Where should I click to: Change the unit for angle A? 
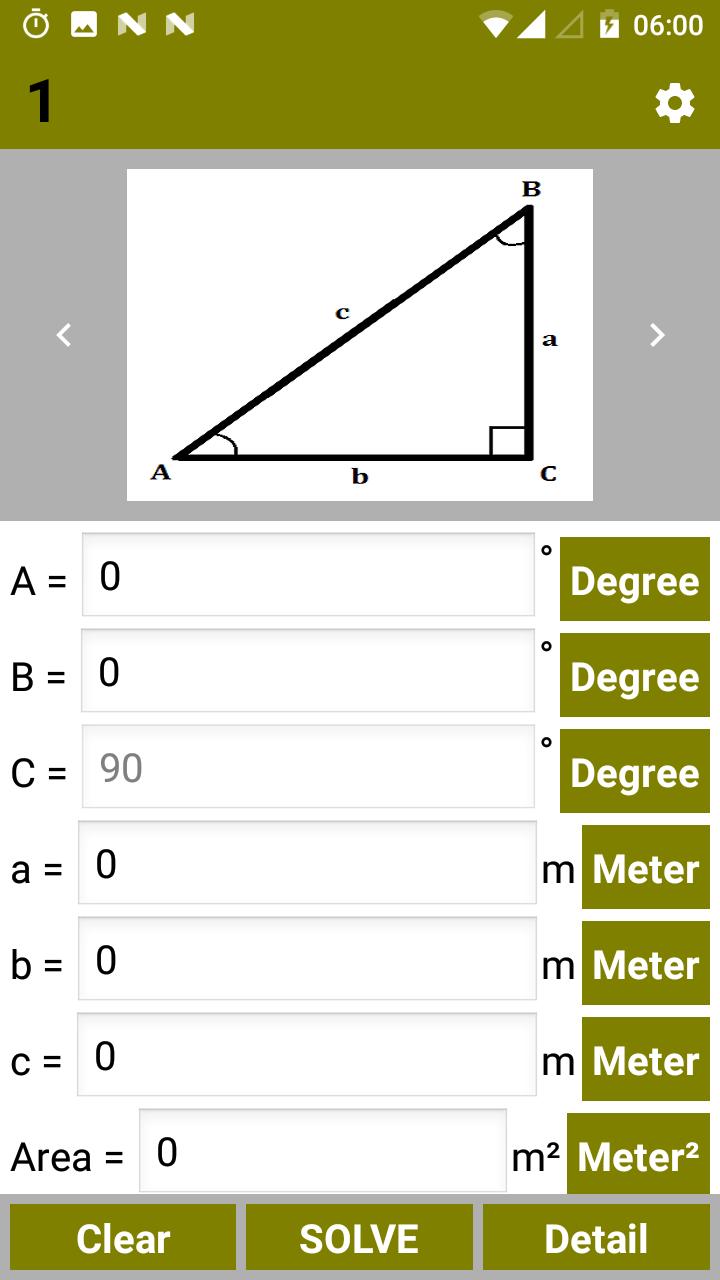point(635,579)
